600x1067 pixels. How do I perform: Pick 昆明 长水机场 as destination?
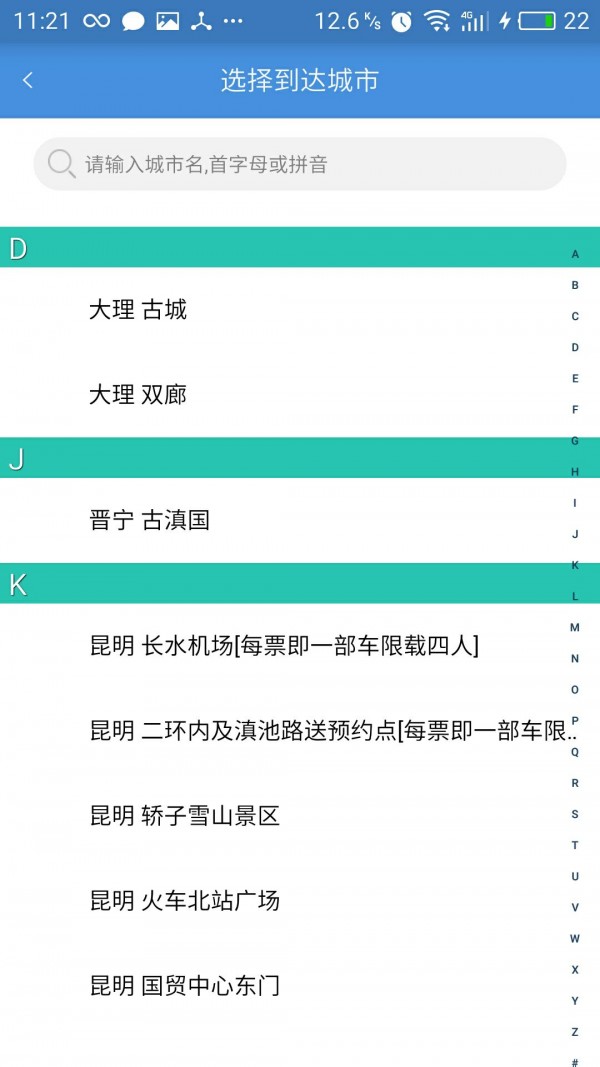point(285,646)
